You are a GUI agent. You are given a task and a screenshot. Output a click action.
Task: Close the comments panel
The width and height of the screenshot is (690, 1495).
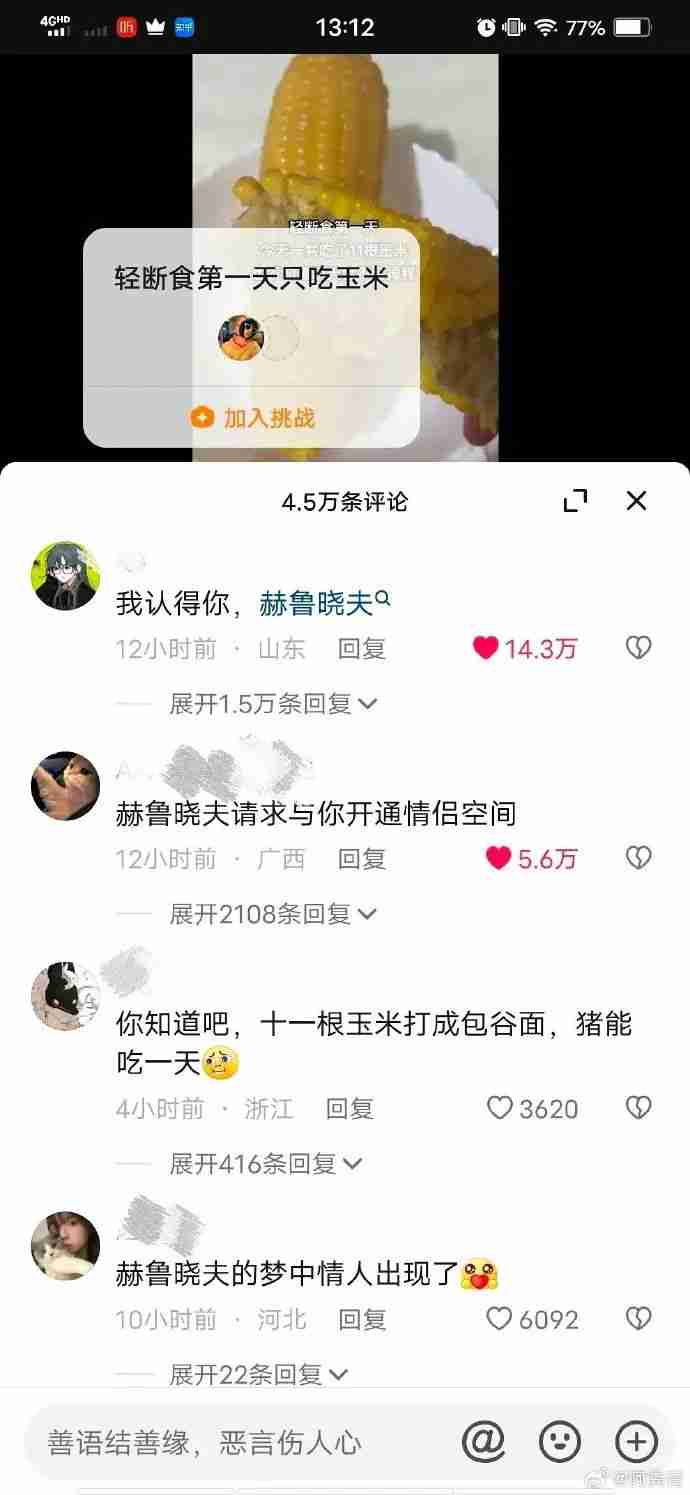pos(636,501)
